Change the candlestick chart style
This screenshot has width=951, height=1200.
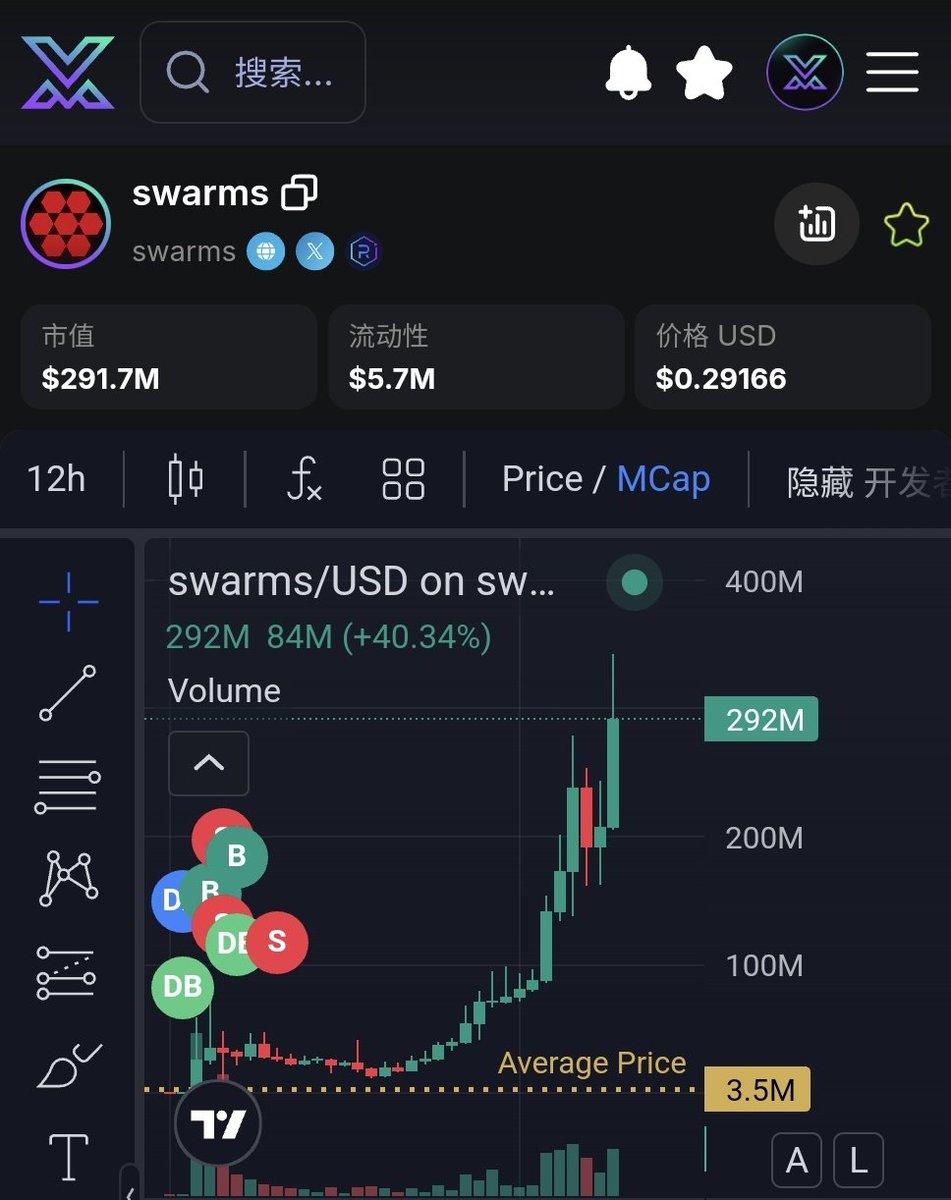click(185, 479)
